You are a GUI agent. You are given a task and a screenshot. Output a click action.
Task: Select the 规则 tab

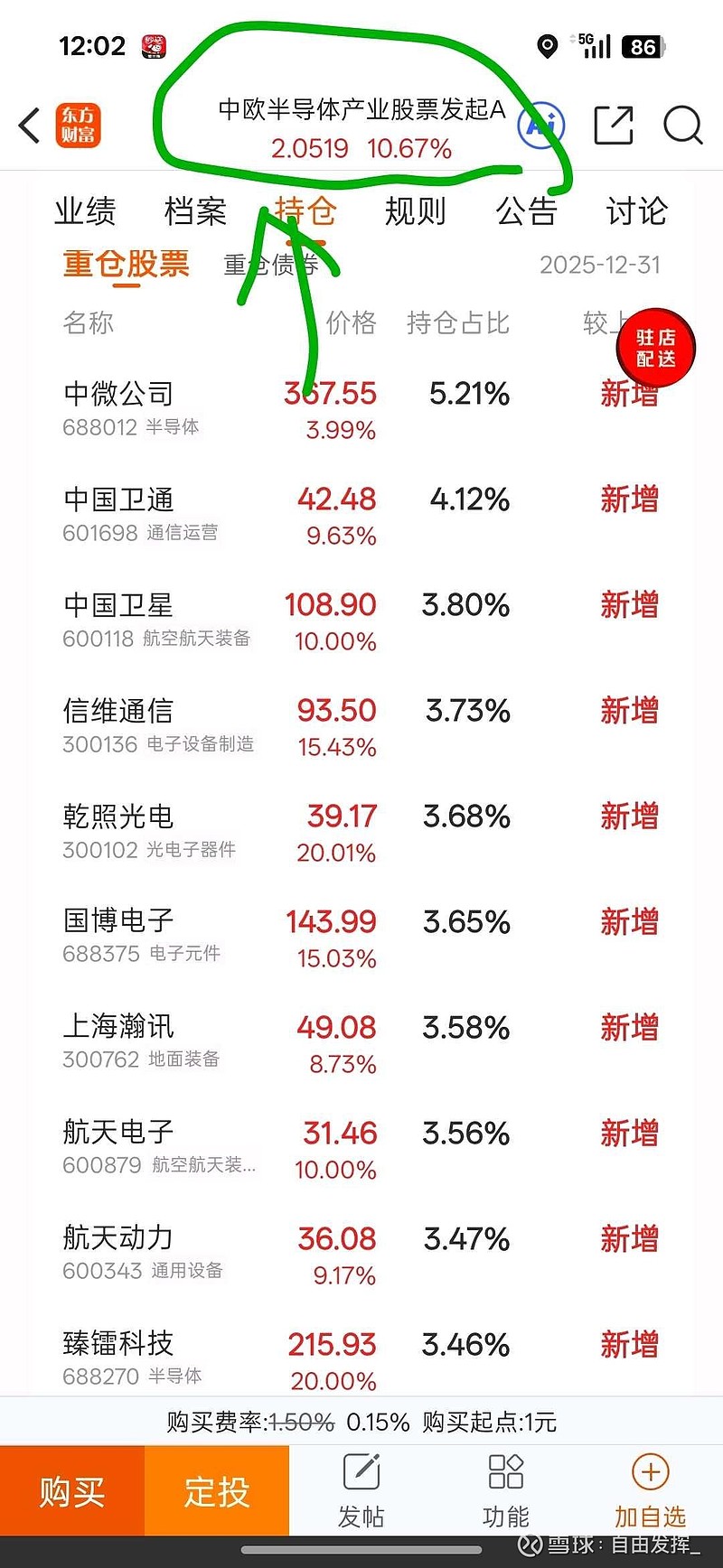pyautogui.click(x=416, y=211)
